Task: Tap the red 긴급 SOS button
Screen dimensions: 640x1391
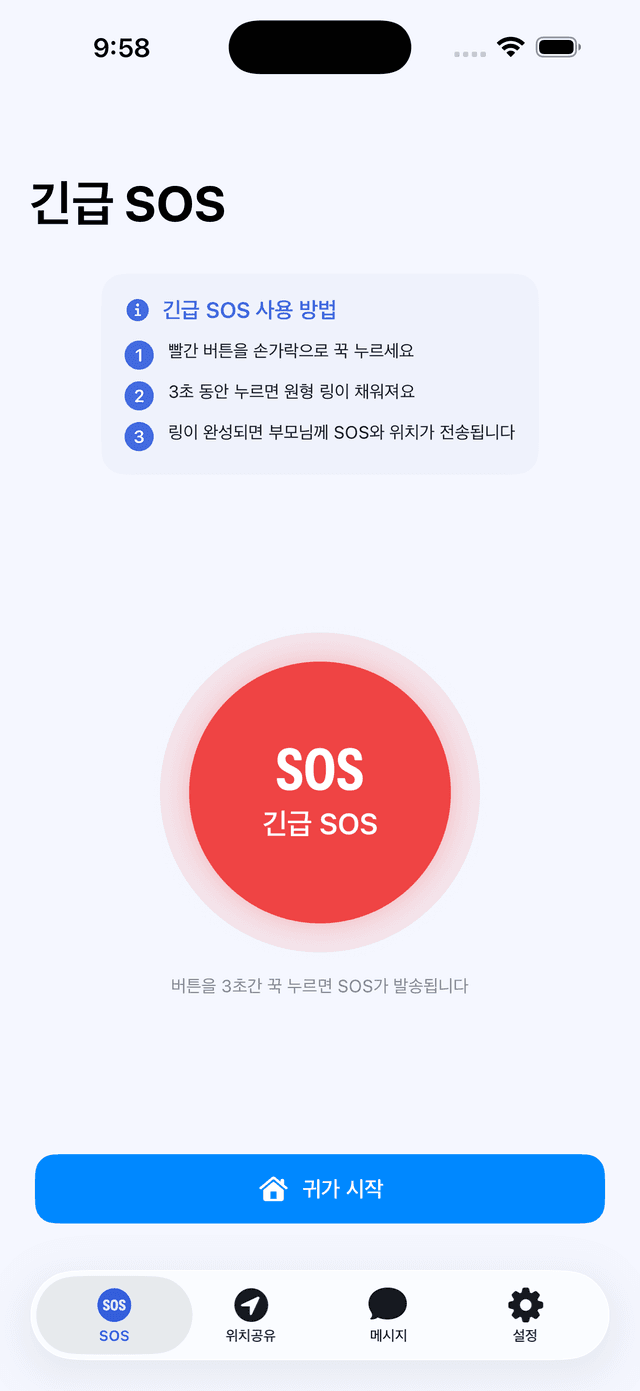Action: (320, 792)
